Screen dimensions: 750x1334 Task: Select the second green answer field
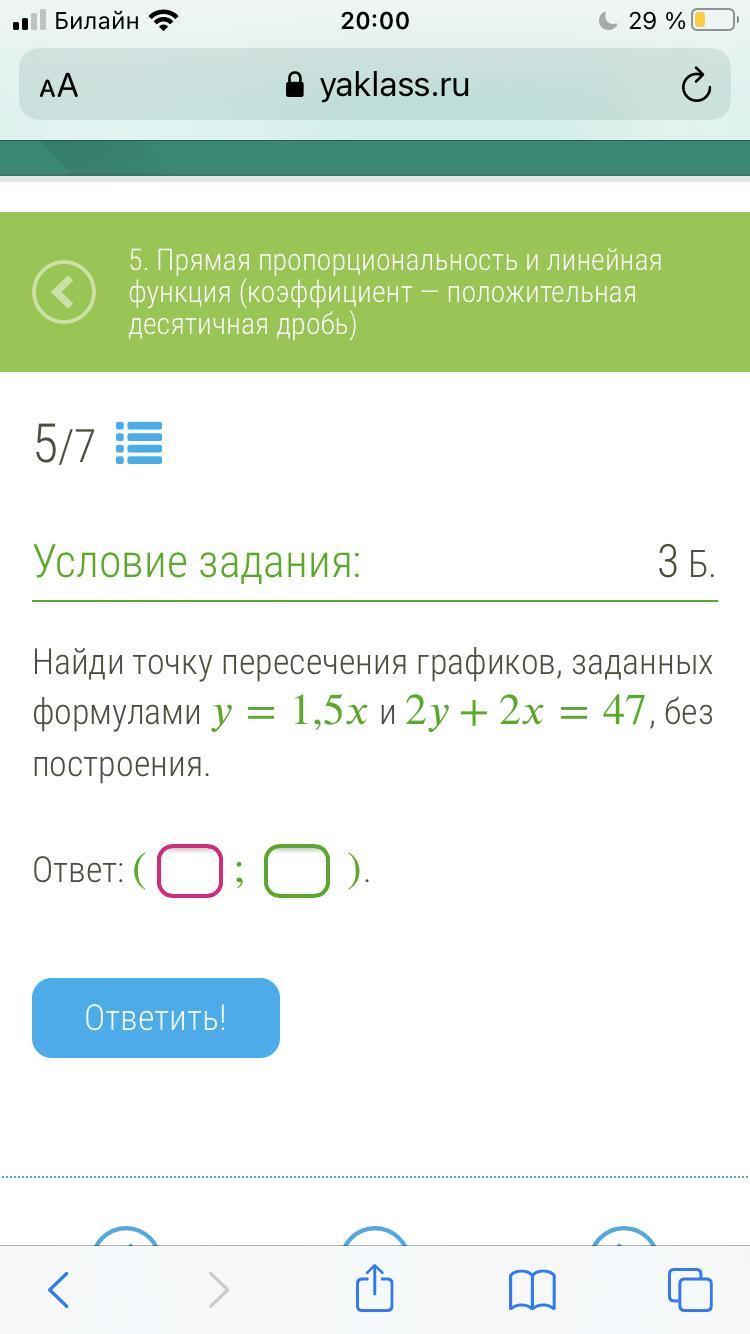tap(297, 871)
